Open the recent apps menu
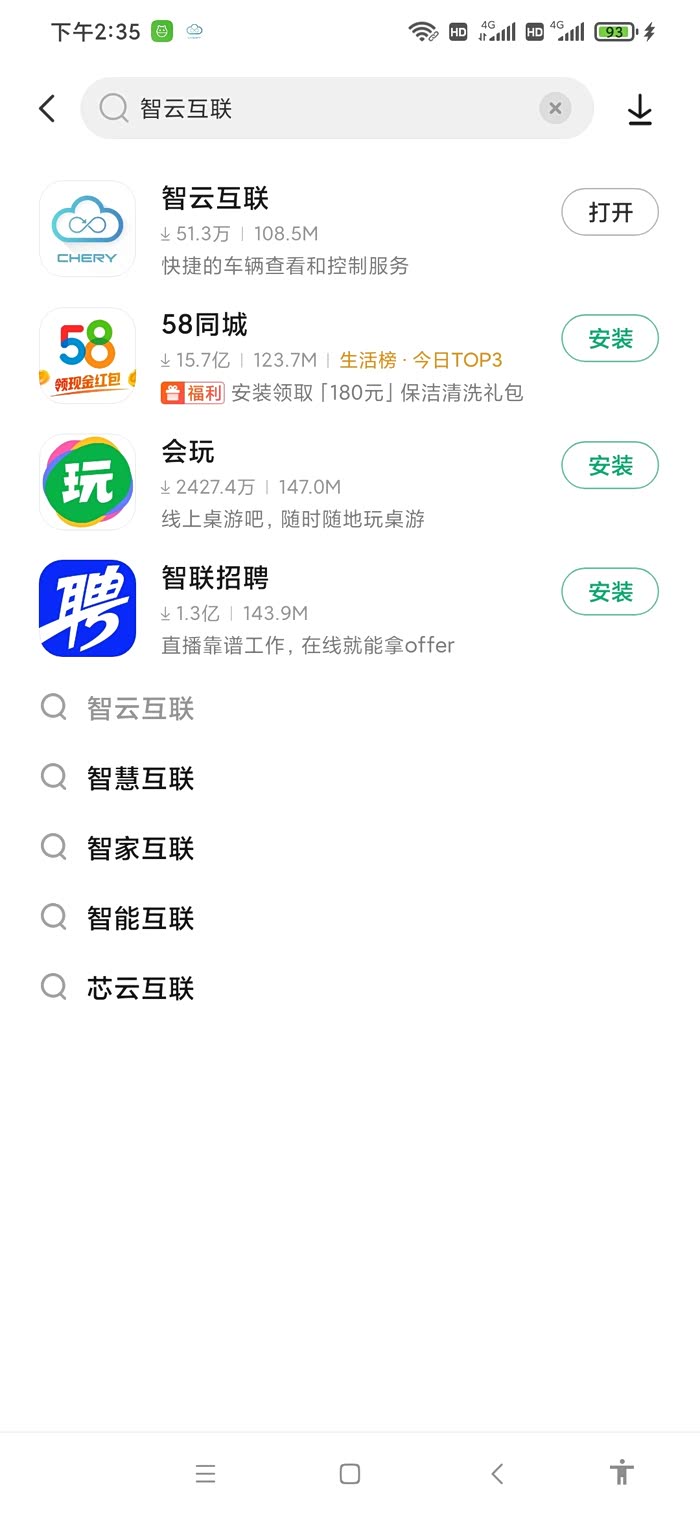700x1516 pixels. tap(205, 1473)
